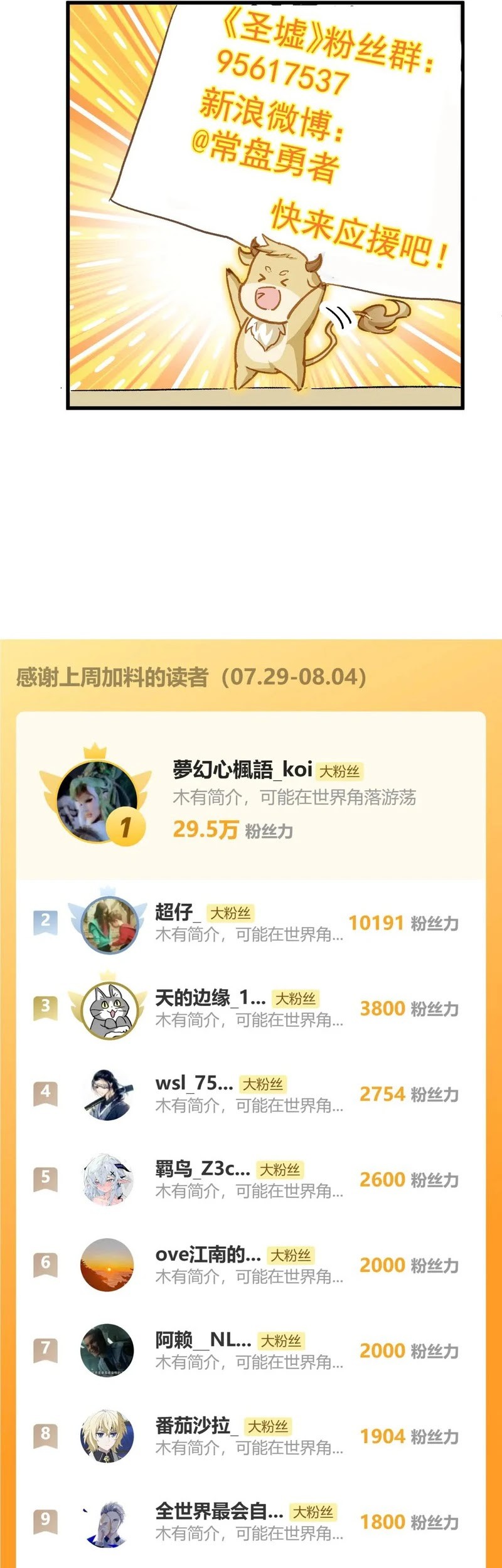View 番茄沙拉_ ranking row
The height and width of the screenshot is (1568, 502).
pyautogui.click(x=251, y=1436)
